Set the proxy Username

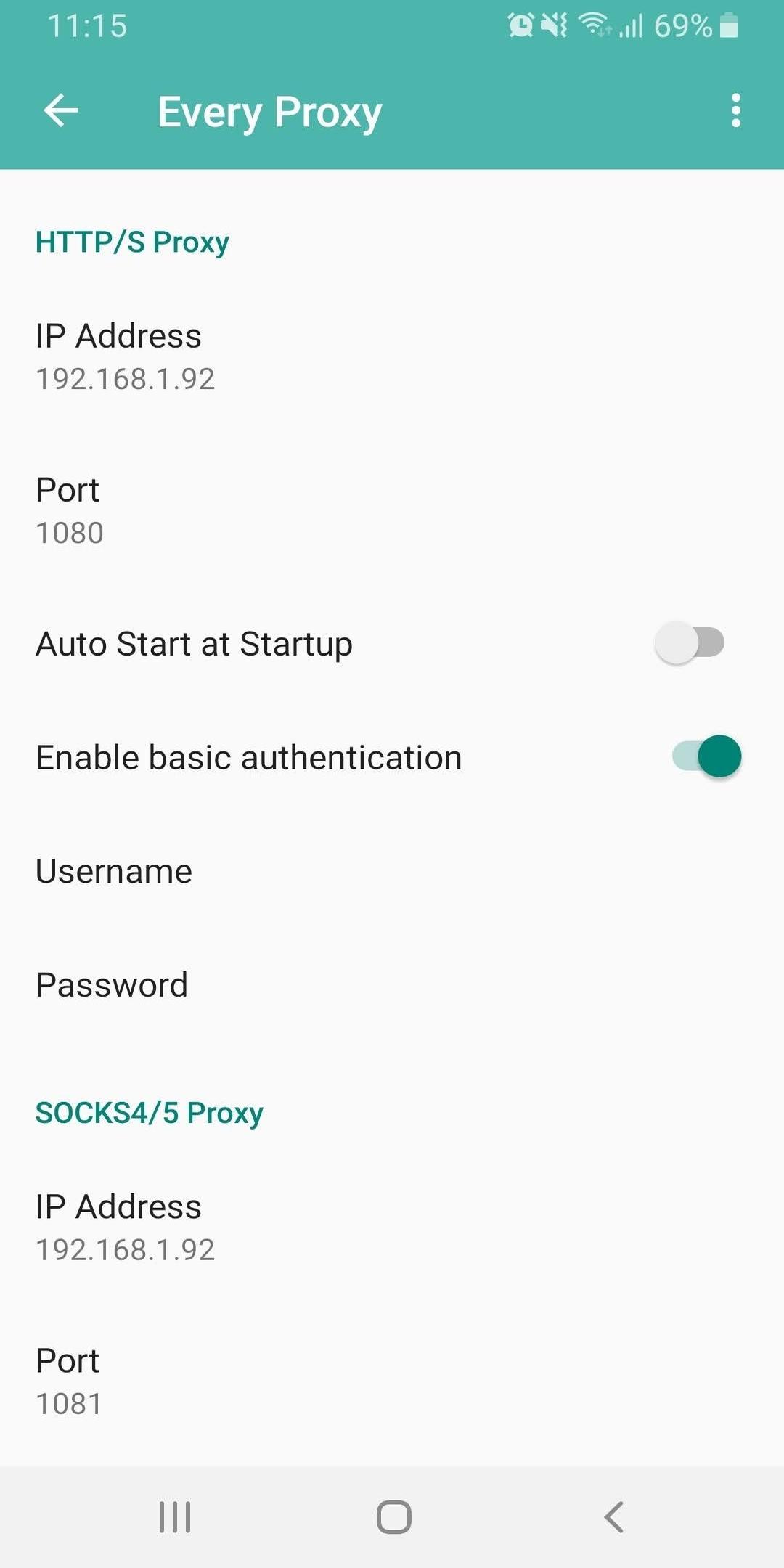(x=392, y=871)
